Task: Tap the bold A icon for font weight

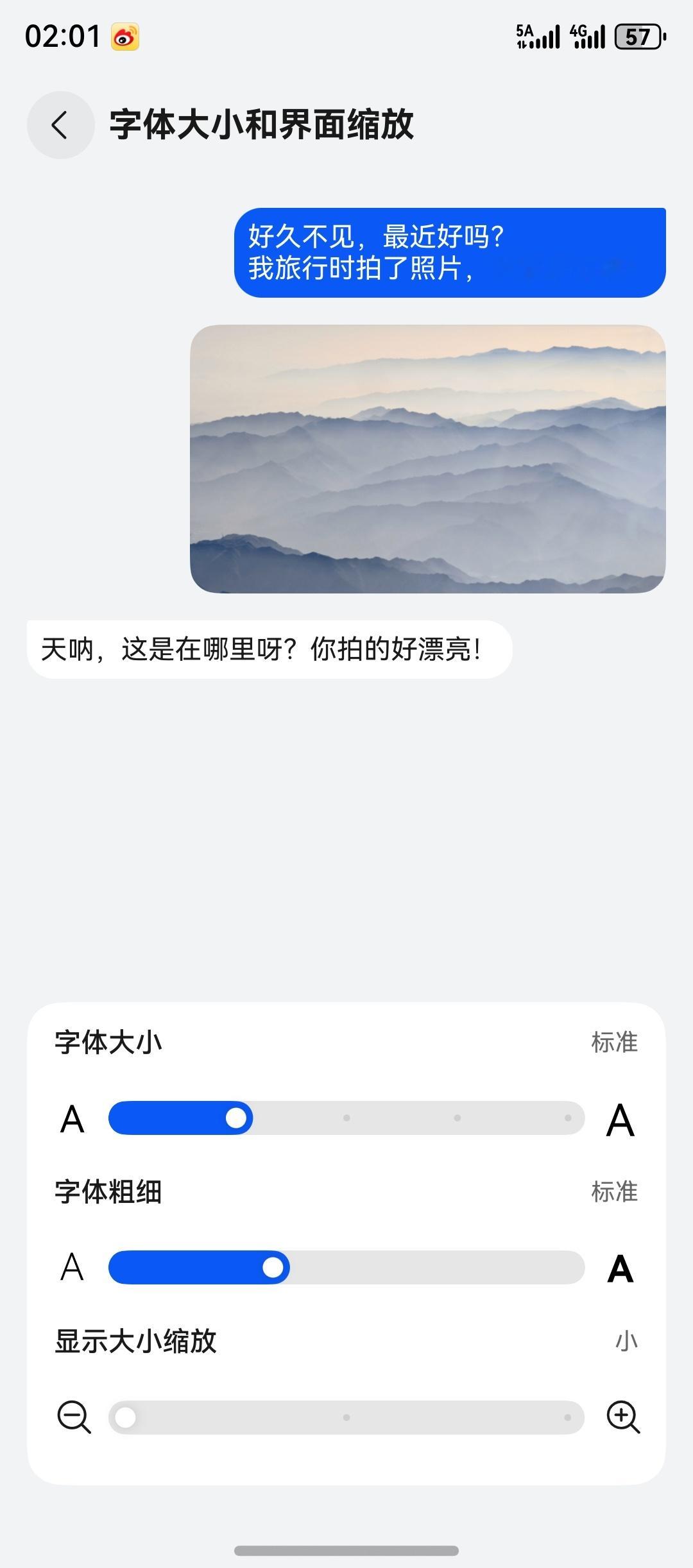Action: 620,1267
